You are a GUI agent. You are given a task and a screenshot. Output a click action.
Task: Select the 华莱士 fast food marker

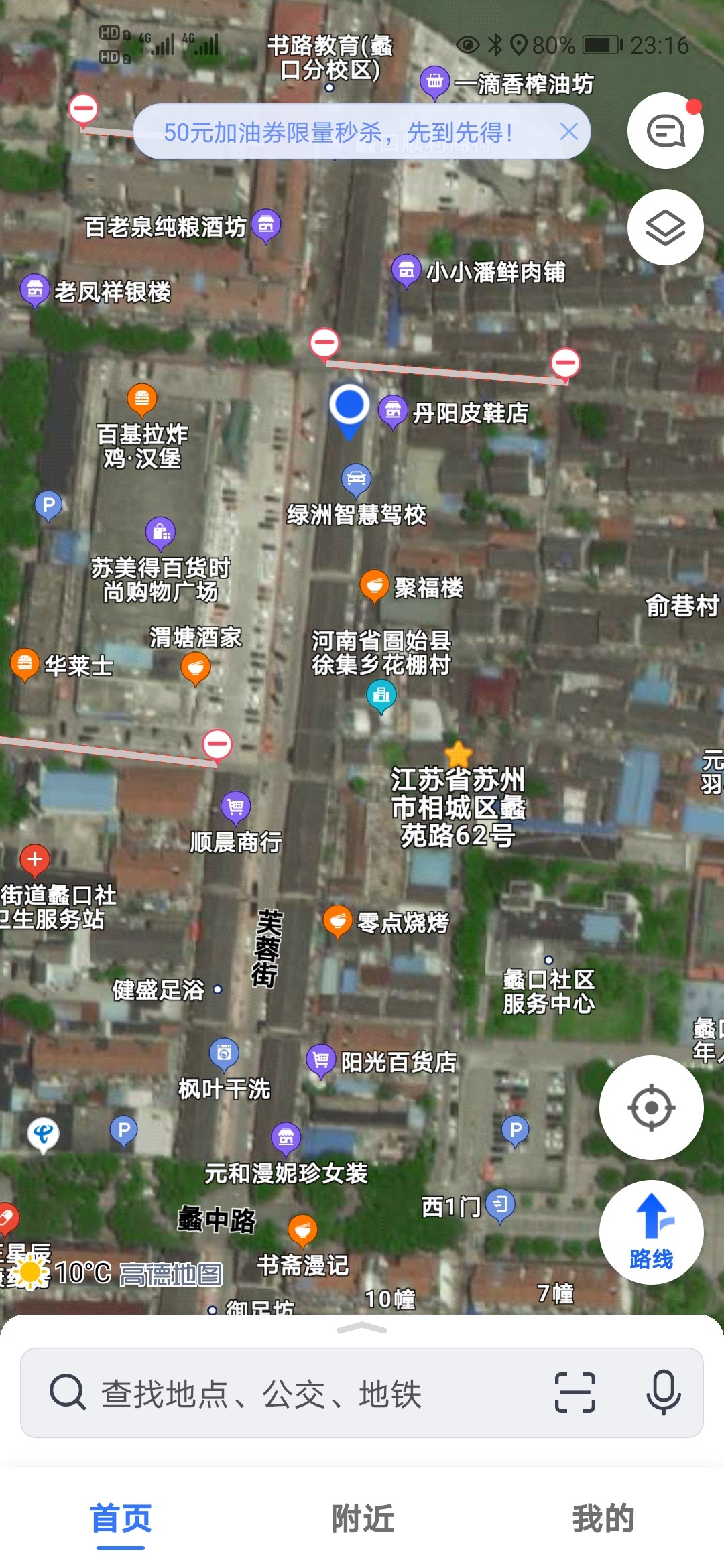click(x=25, y=664)
